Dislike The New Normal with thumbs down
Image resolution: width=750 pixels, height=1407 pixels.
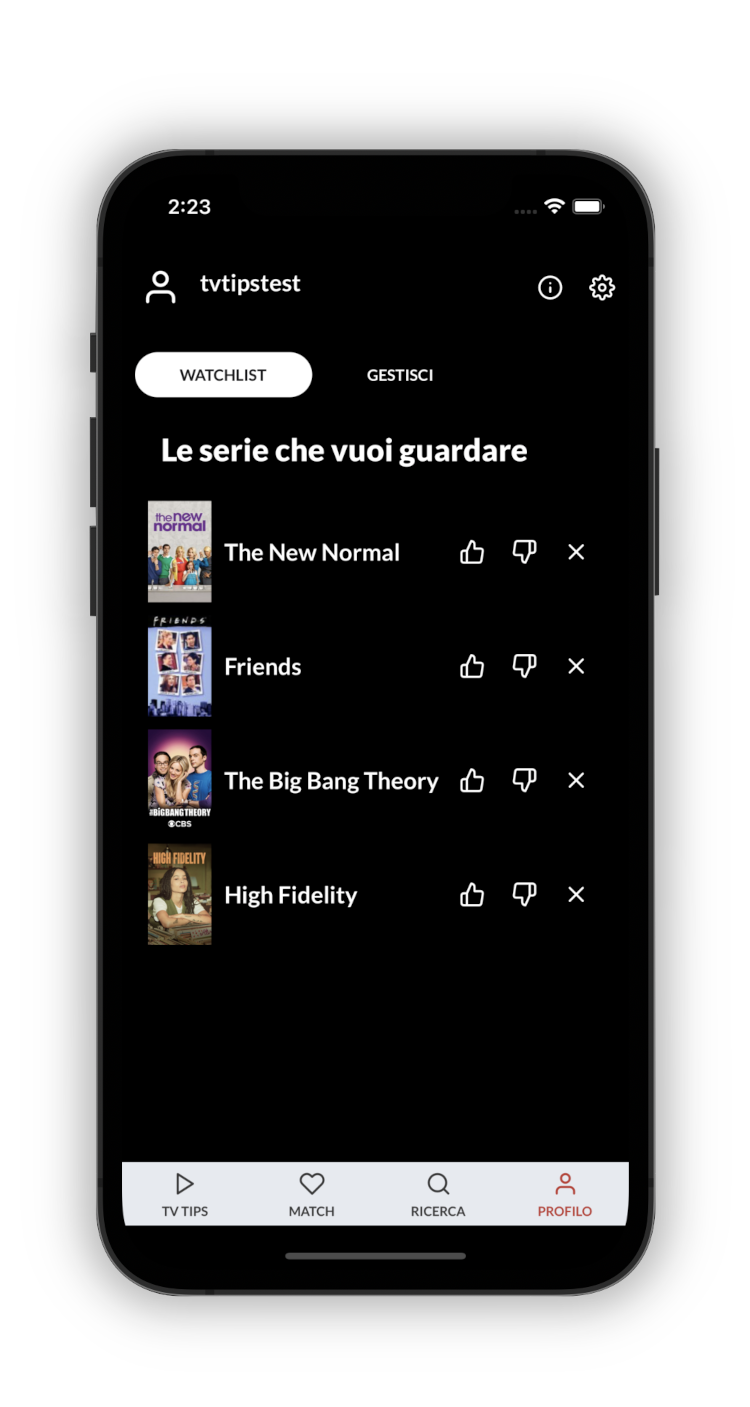pyautogui.click(x=524, y=552)
